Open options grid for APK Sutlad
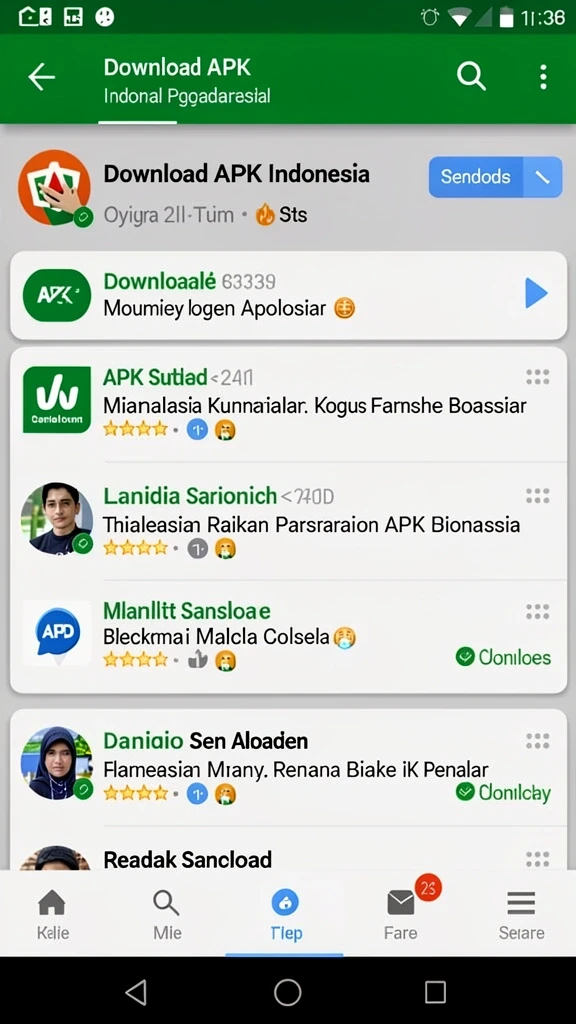Image resolution: width=576 pixels, height=1024 pixels. [x=537, y=377]
